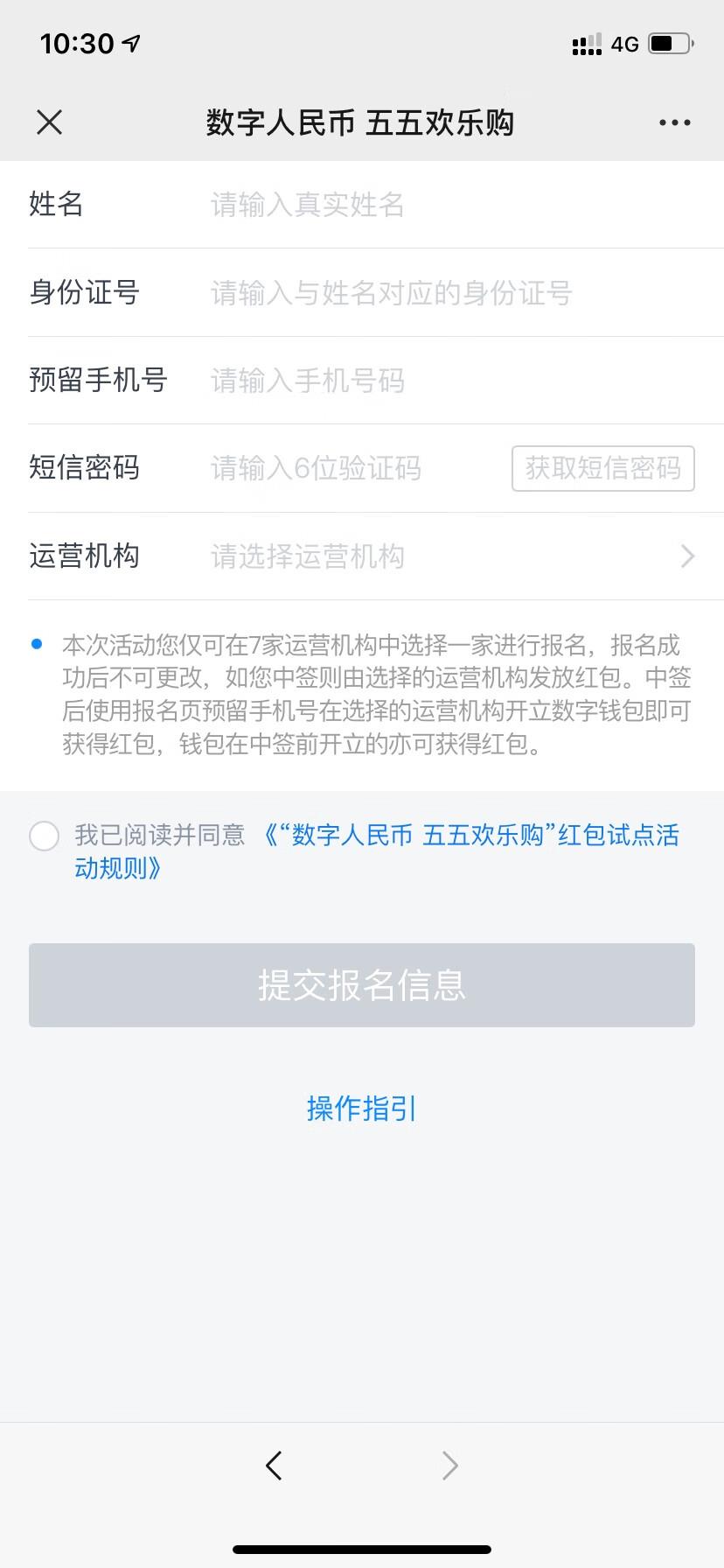Screen dimensions: 724x1568
Task: Open the 红包试点活动规则 rules link
Action: [x=377, y=851]
